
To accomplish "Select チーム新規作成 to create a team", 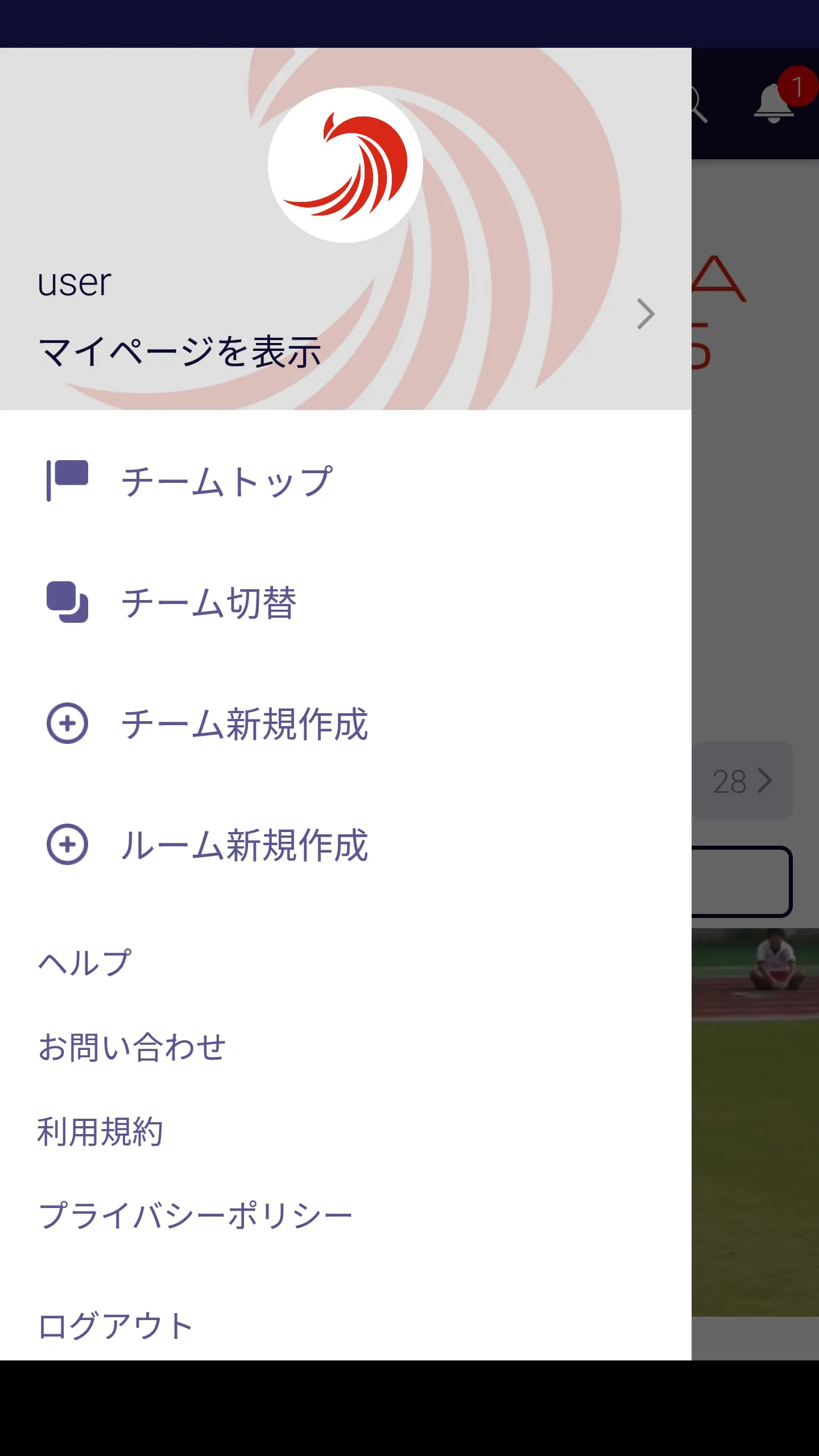I will (245, 724).
